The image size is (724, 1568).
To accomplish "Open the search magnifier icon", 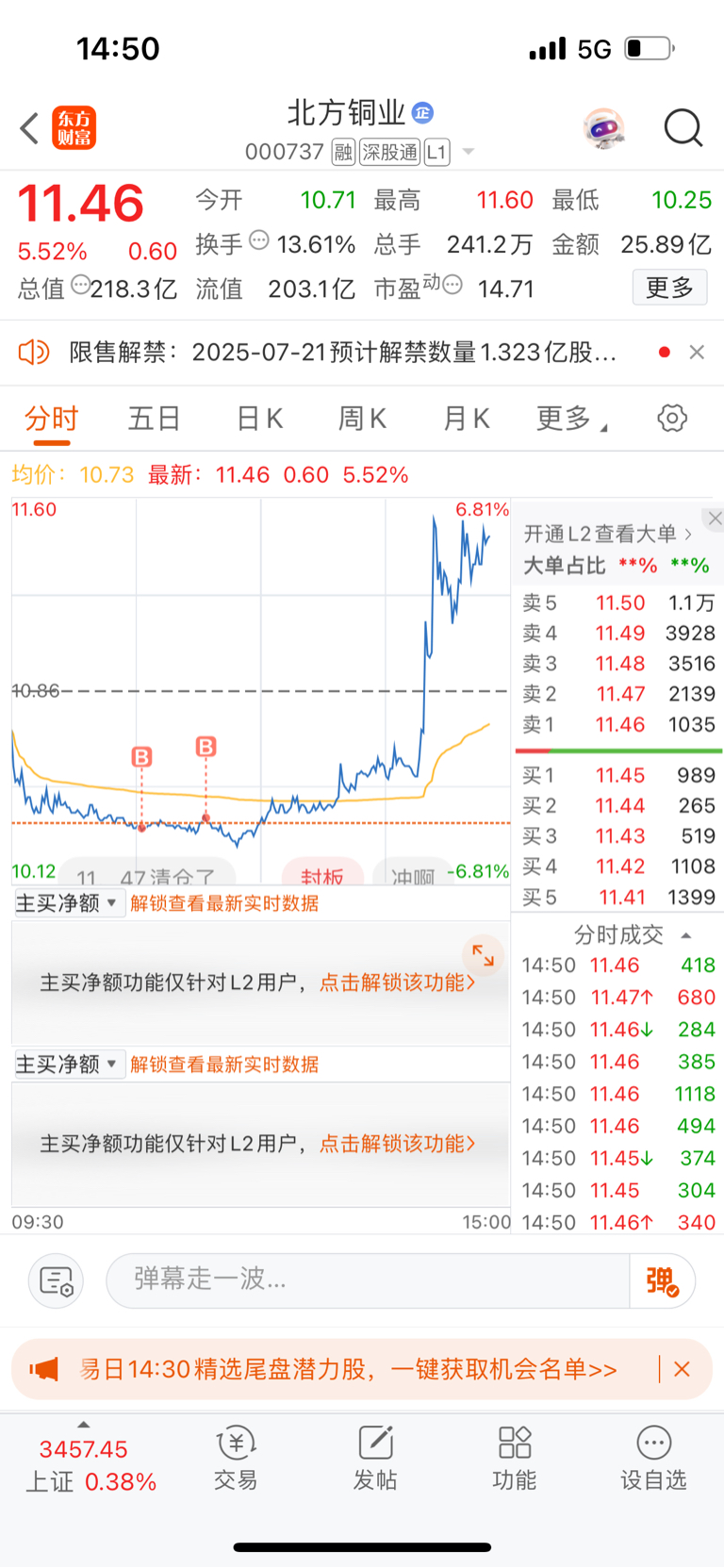I will coord(683,128).
